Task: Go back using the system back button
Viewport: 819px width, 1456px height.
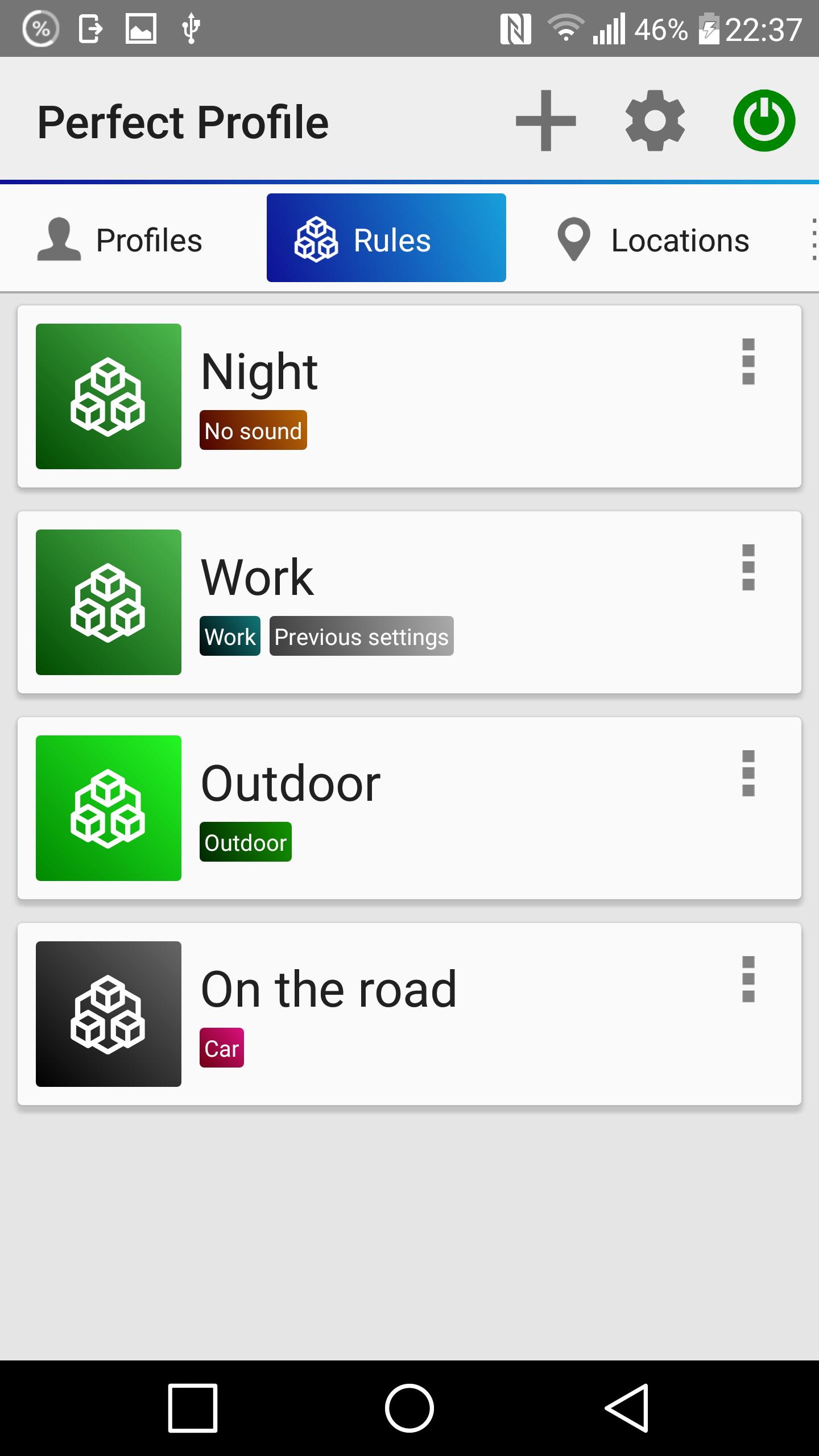Action: click(x=626, y=1408)
